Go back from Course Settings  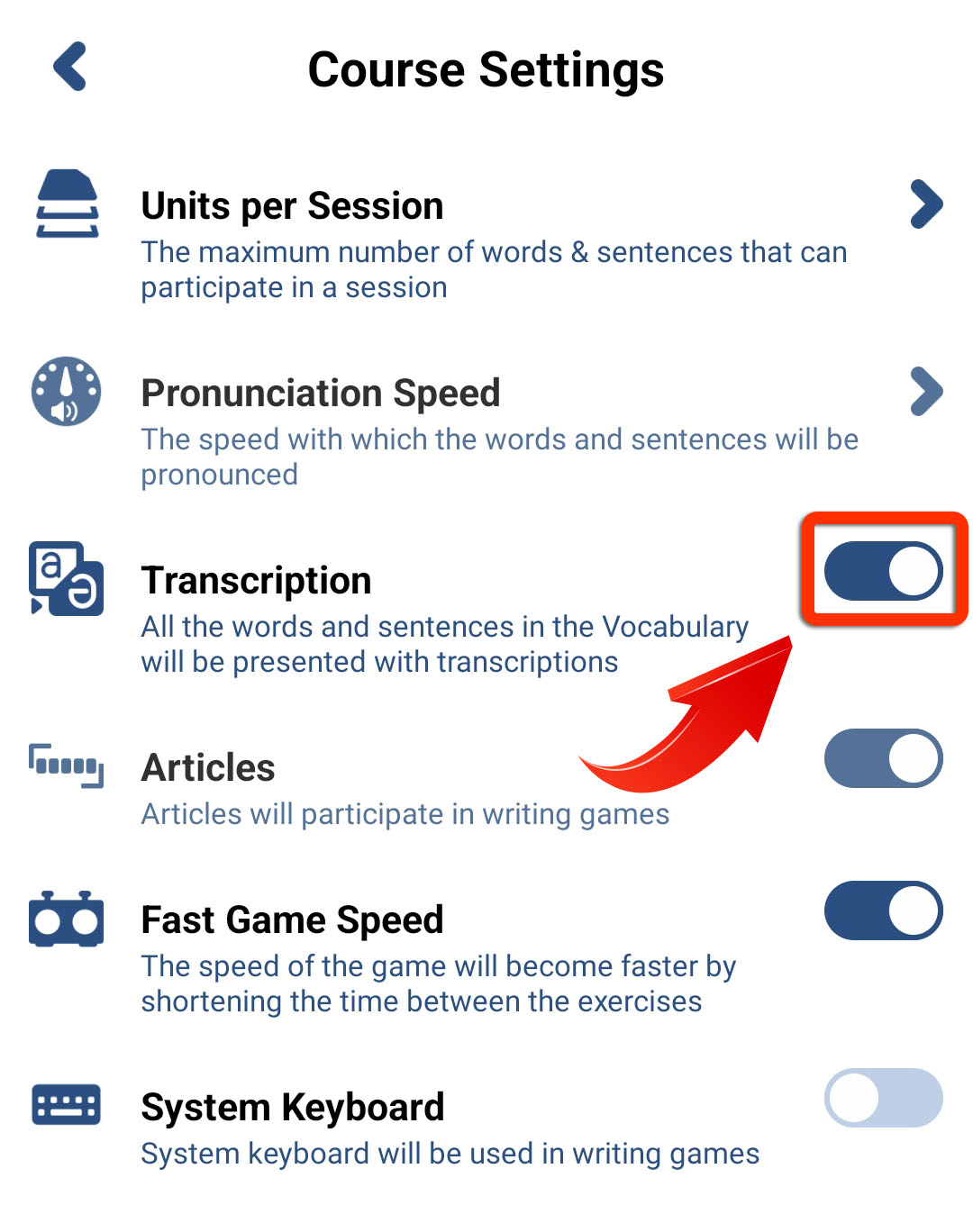(x=70, y=67)
